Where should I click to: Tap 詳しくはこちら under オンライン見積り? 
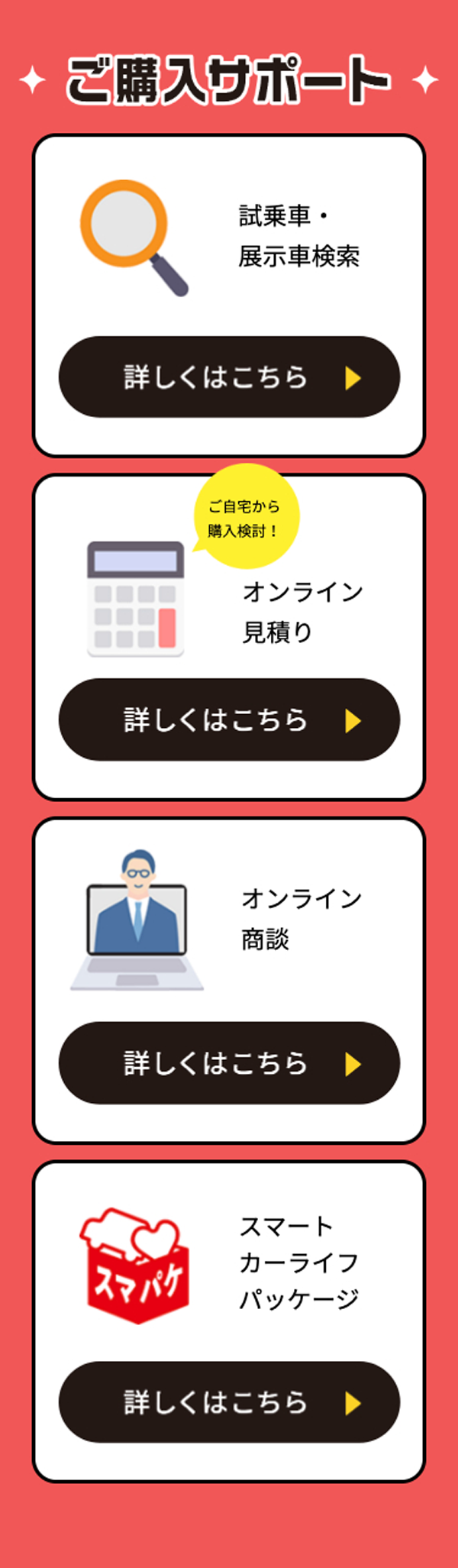tap(229, 719)
